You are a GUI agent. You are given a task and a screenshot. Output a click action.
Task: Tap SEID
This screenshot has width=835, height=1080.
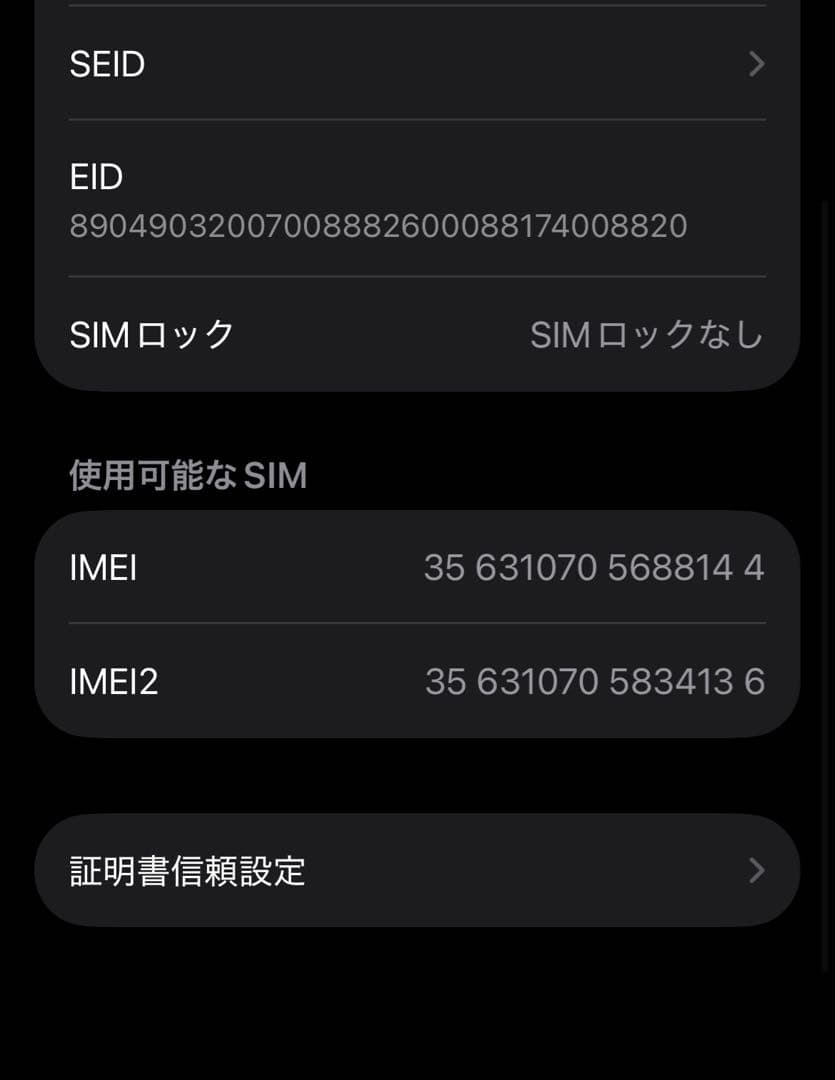point(107,64)
